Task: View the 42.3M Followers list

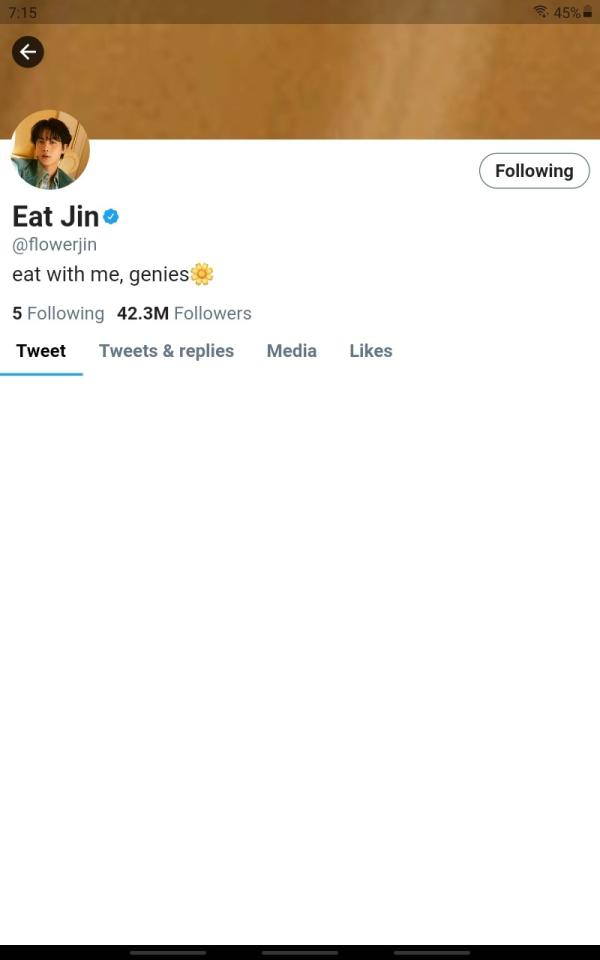Action: (x=184, y=313)
